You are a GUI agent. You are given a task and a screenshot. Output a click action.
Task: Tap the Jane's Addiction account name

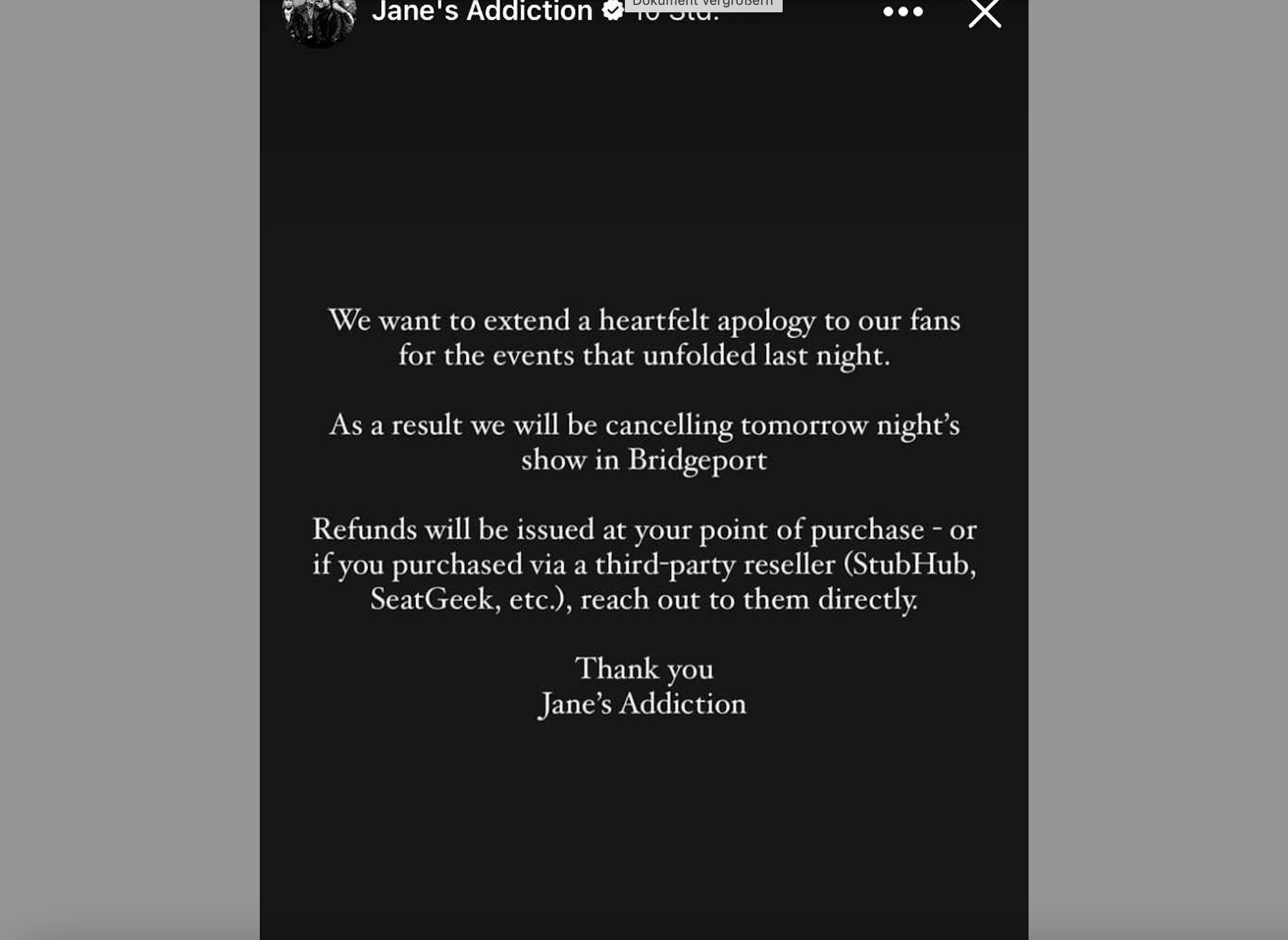pos(482,12)
